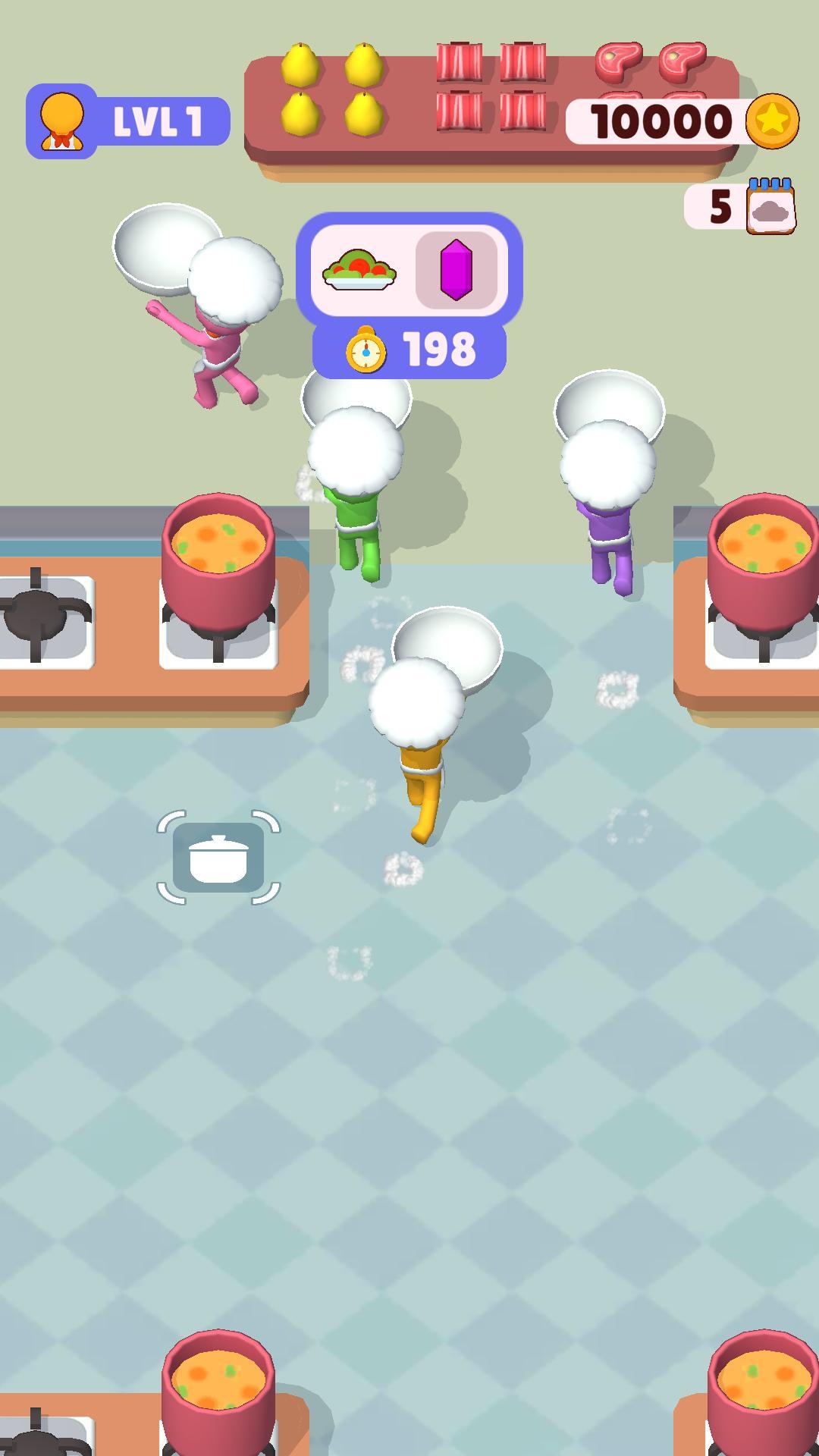The height and width of the screenshot is (1456, 819).
Task: Select the salad order card with purple gem
Action: click(409, 271)
